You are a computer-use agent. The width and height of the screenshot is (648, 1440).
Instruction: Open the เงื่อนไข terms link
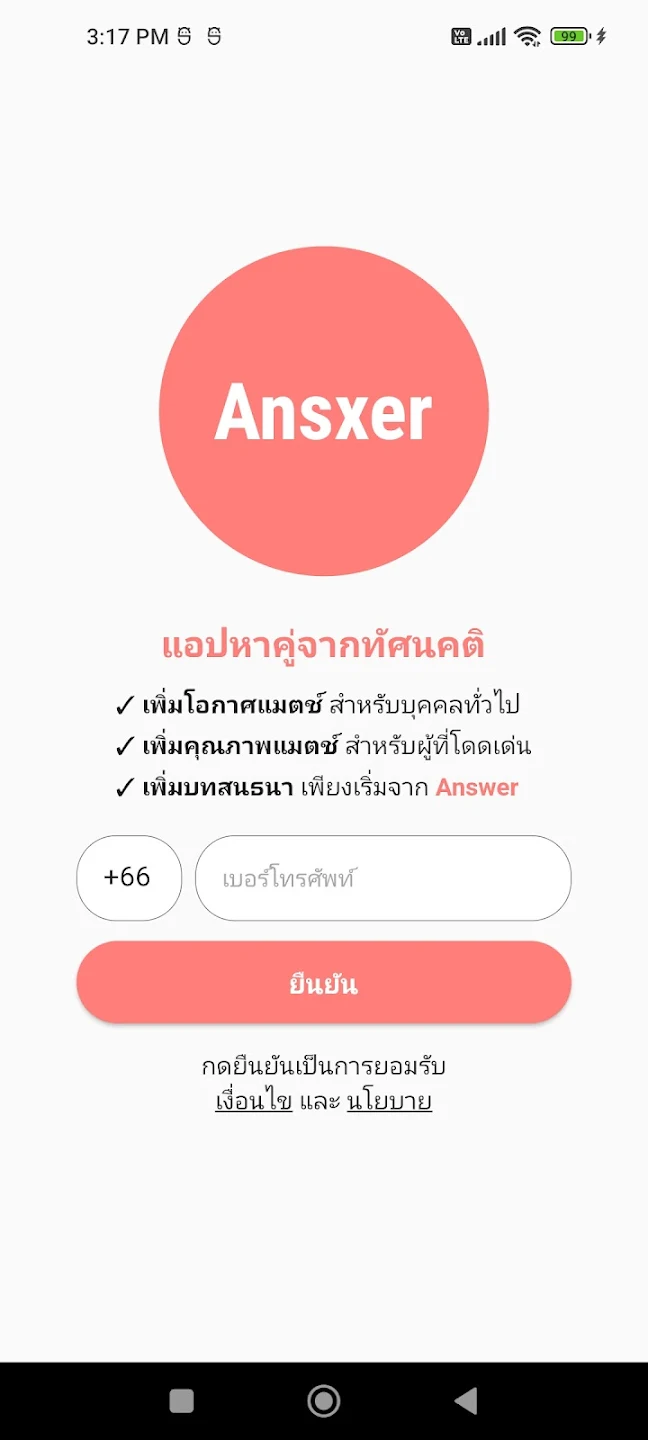[254, 1101]
